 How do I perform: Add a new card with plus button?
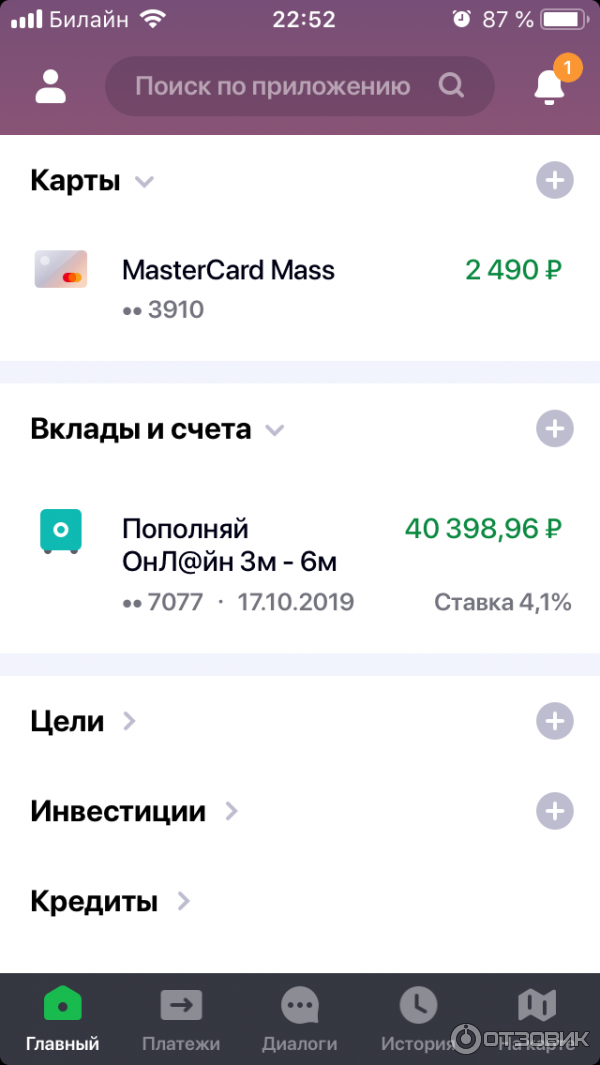(554, 181)
